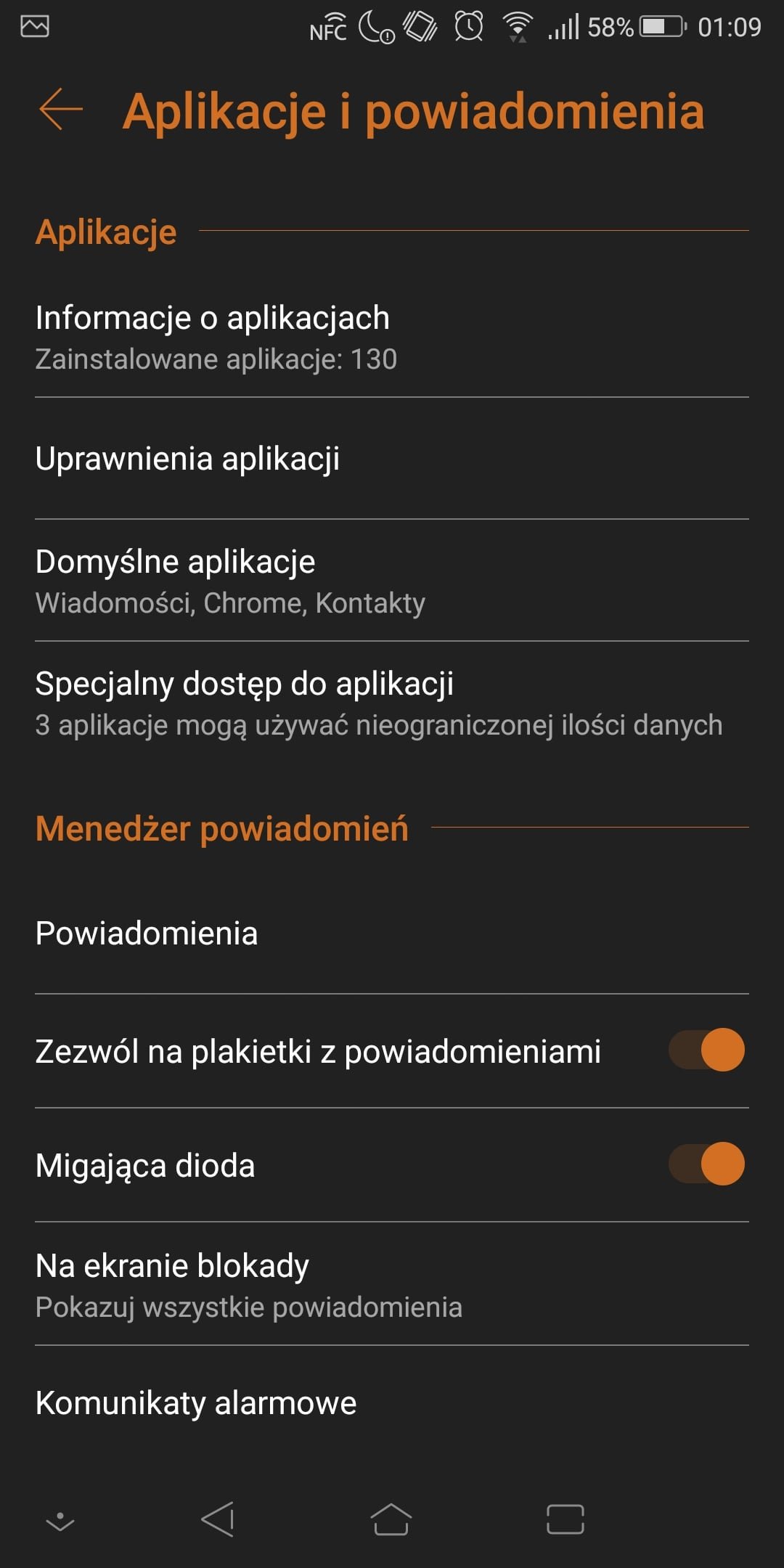Open Na ekranie blokady setting
This screenshot has width=784, height=1568.
coord(392,1284)
